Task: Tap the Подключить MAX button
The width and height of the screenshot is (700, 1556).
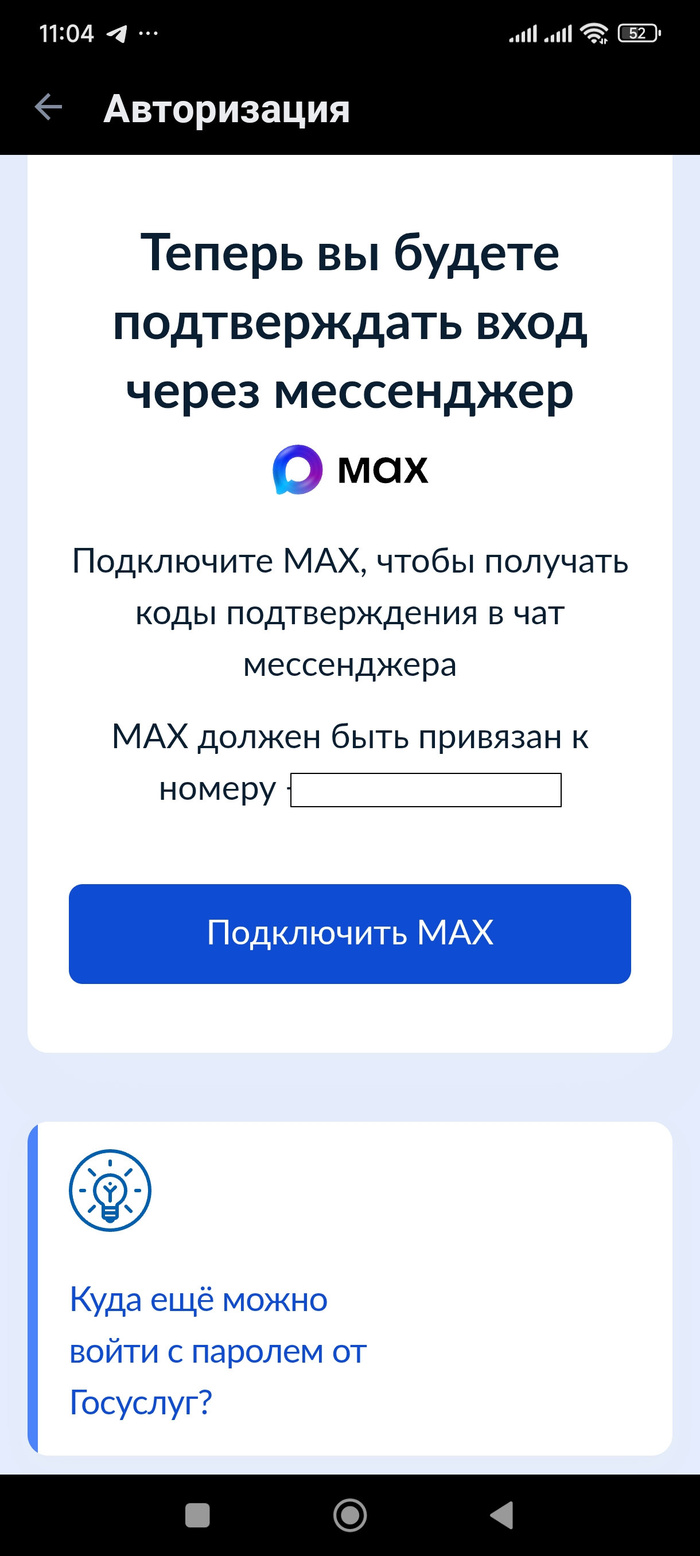Action: coord(349,933)
